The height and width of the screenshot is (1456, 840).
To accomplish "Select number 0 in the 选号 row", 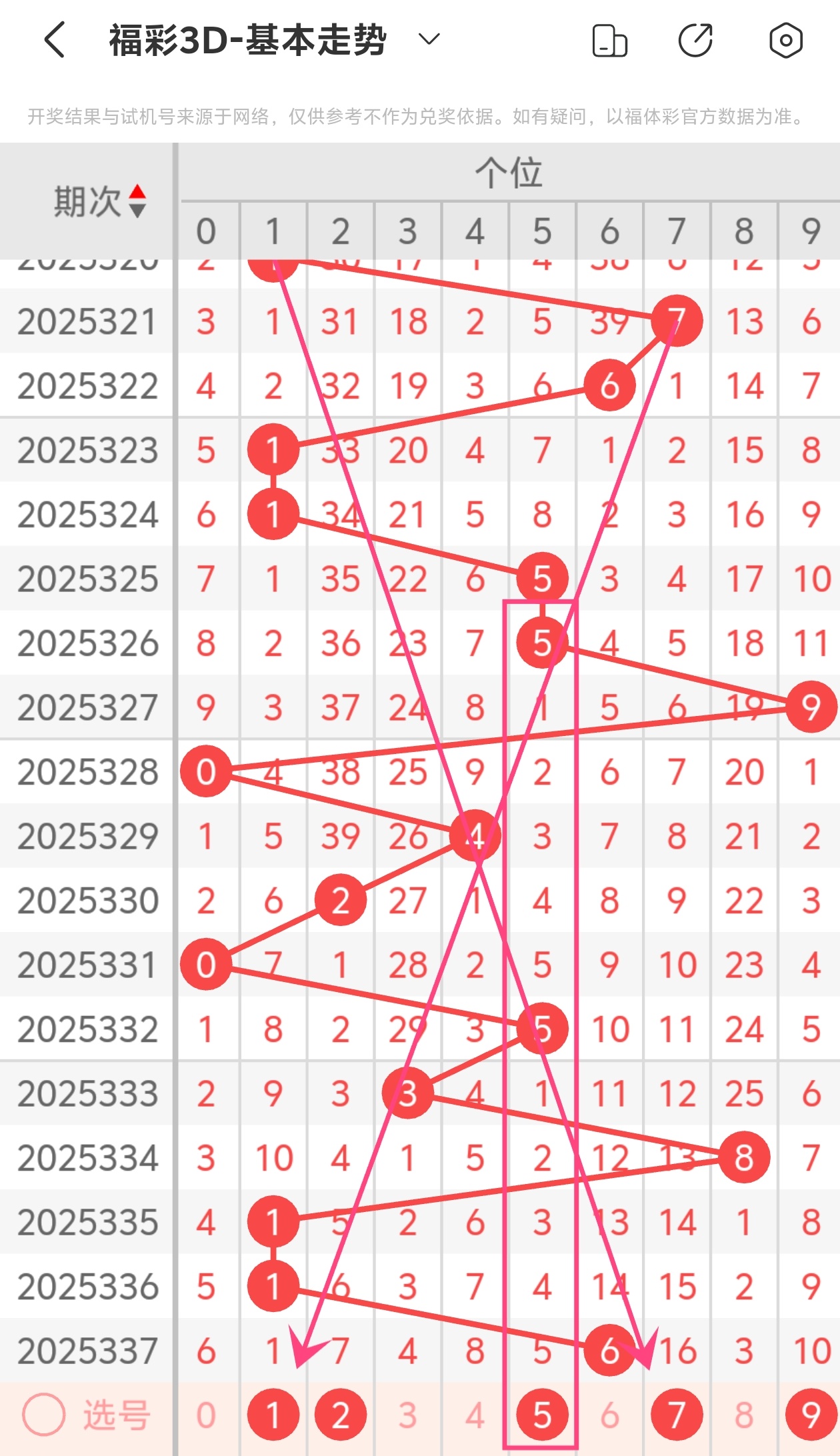I will [206, 1415].
